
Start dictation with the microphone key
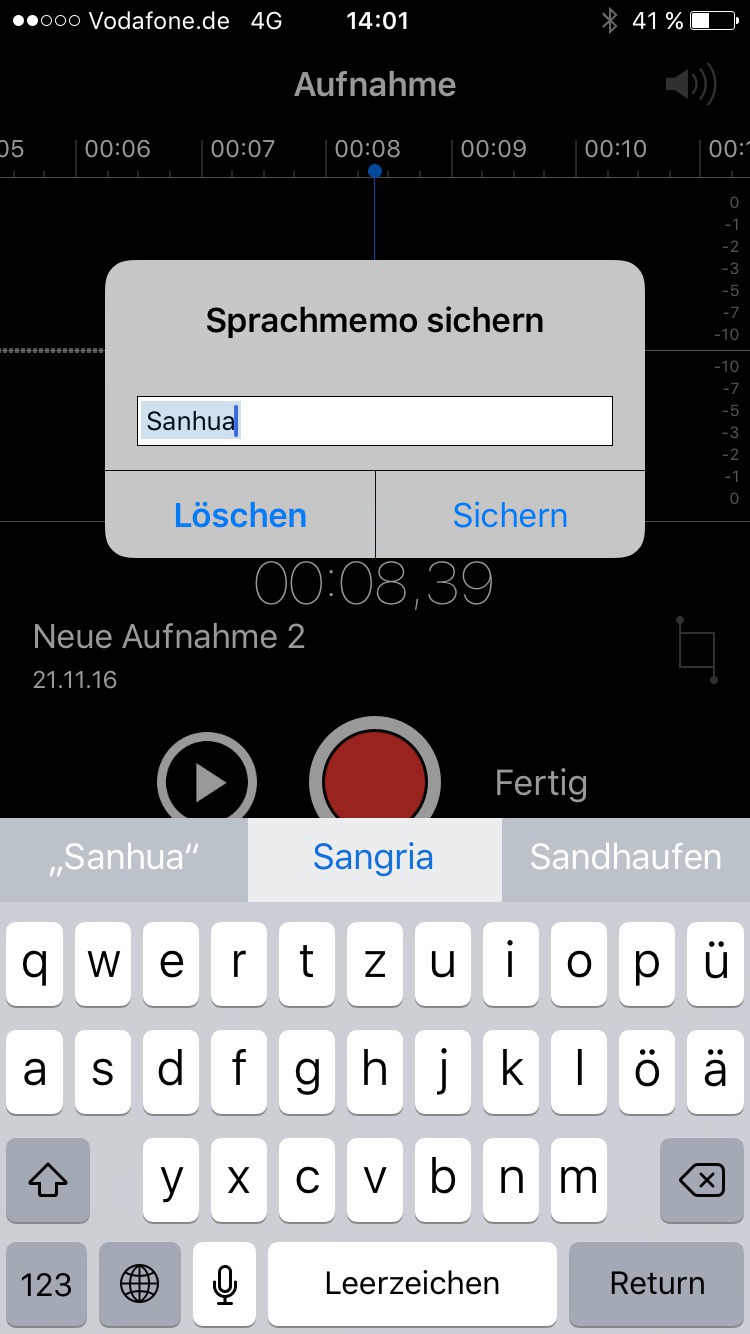[225, 1283]
